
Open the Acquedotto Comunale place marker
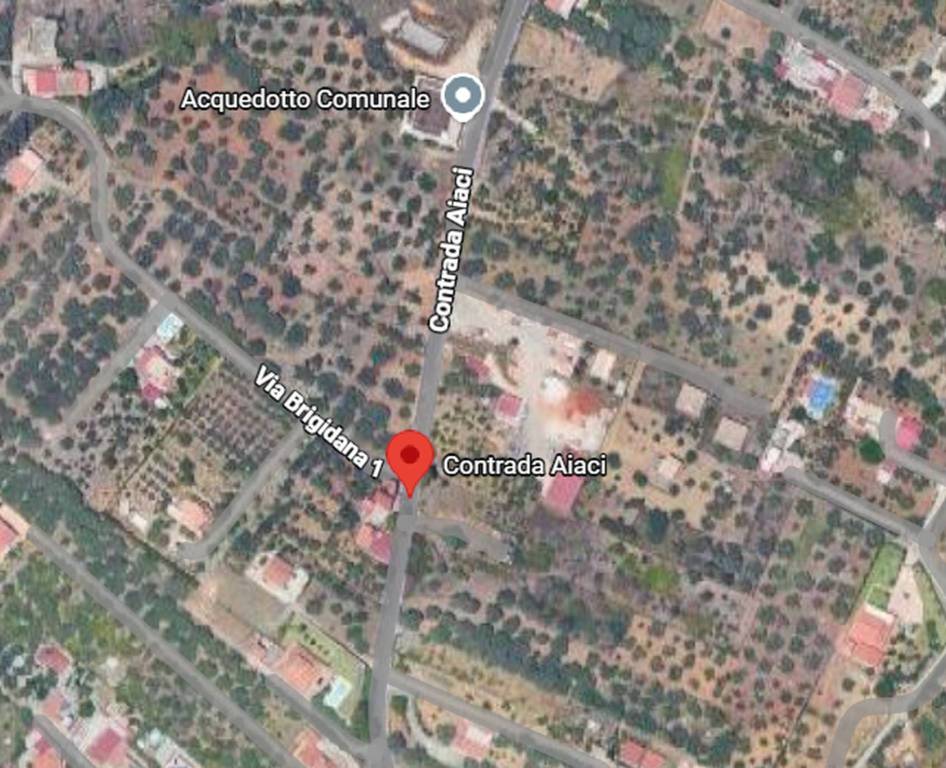(x=463, y=97)
